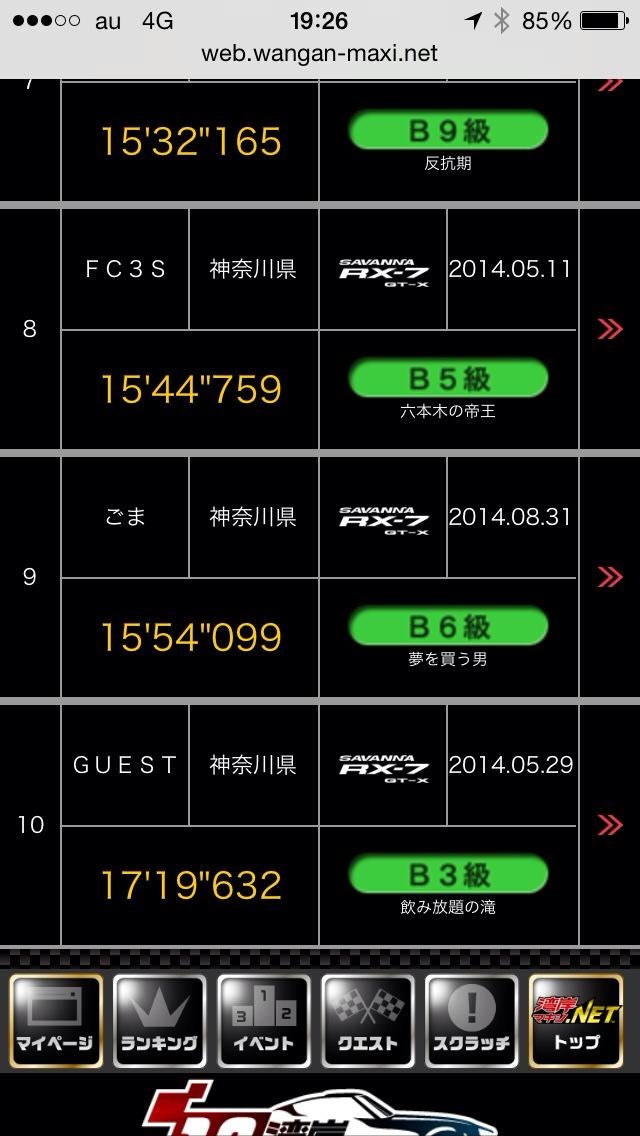This screenshot has height=1136, width=640.
Task: Tap the web.wangan-maxi.net address bar
Action: [320, 53]
